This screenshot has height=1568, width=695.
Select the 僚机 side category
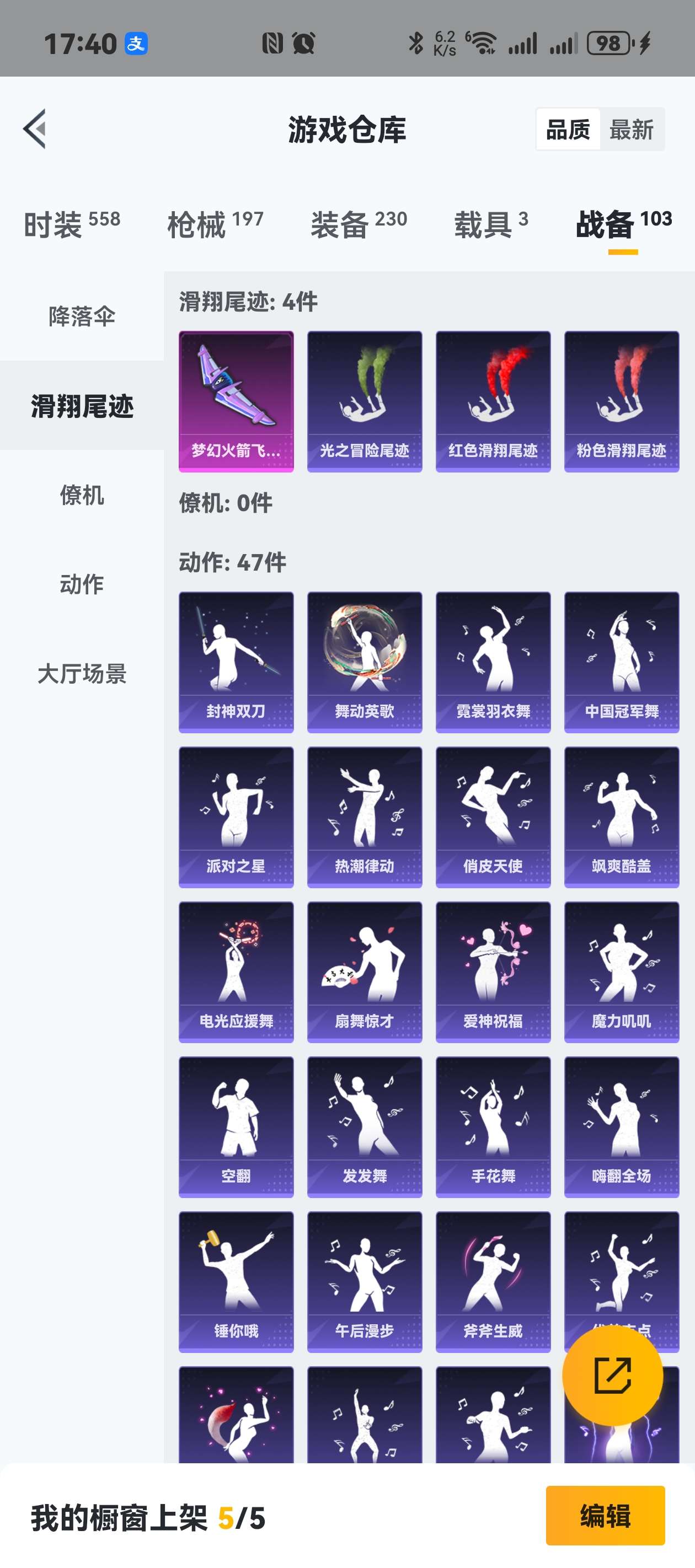82,495
